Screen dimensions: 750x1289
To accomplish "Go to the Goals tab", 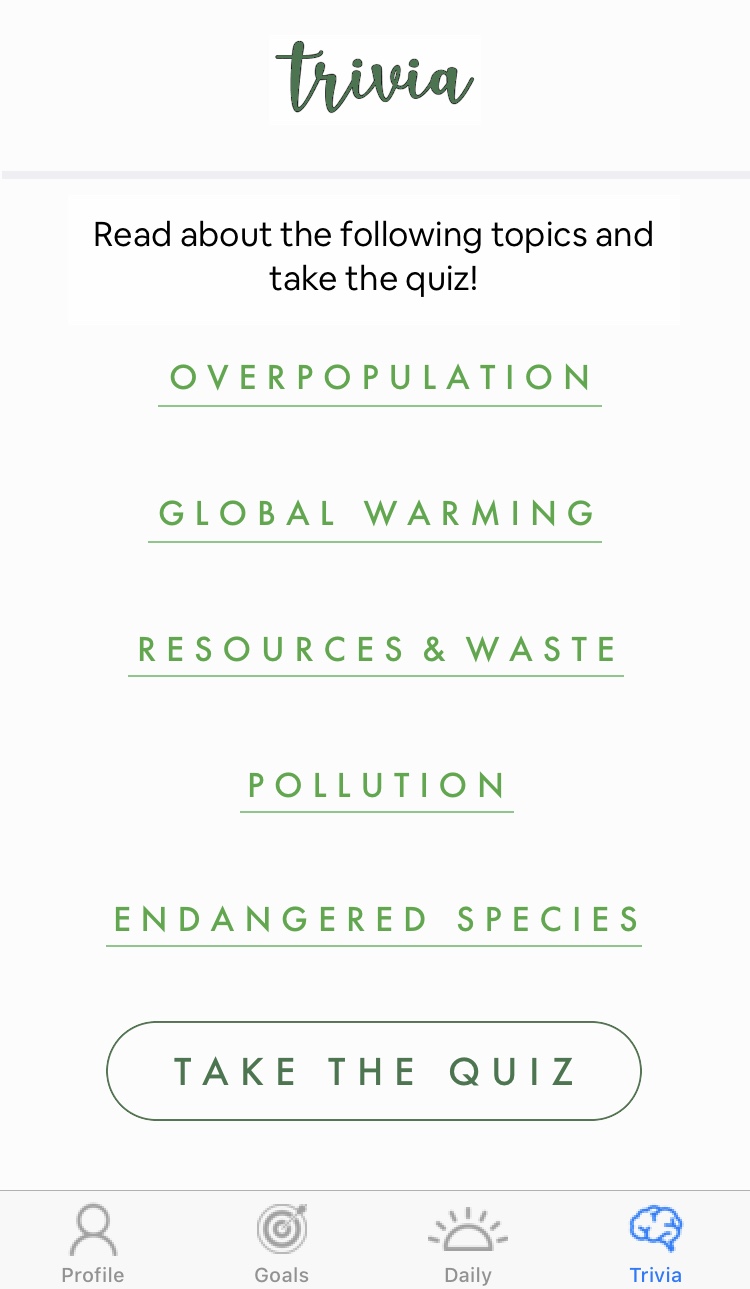I will point(281,1243).
